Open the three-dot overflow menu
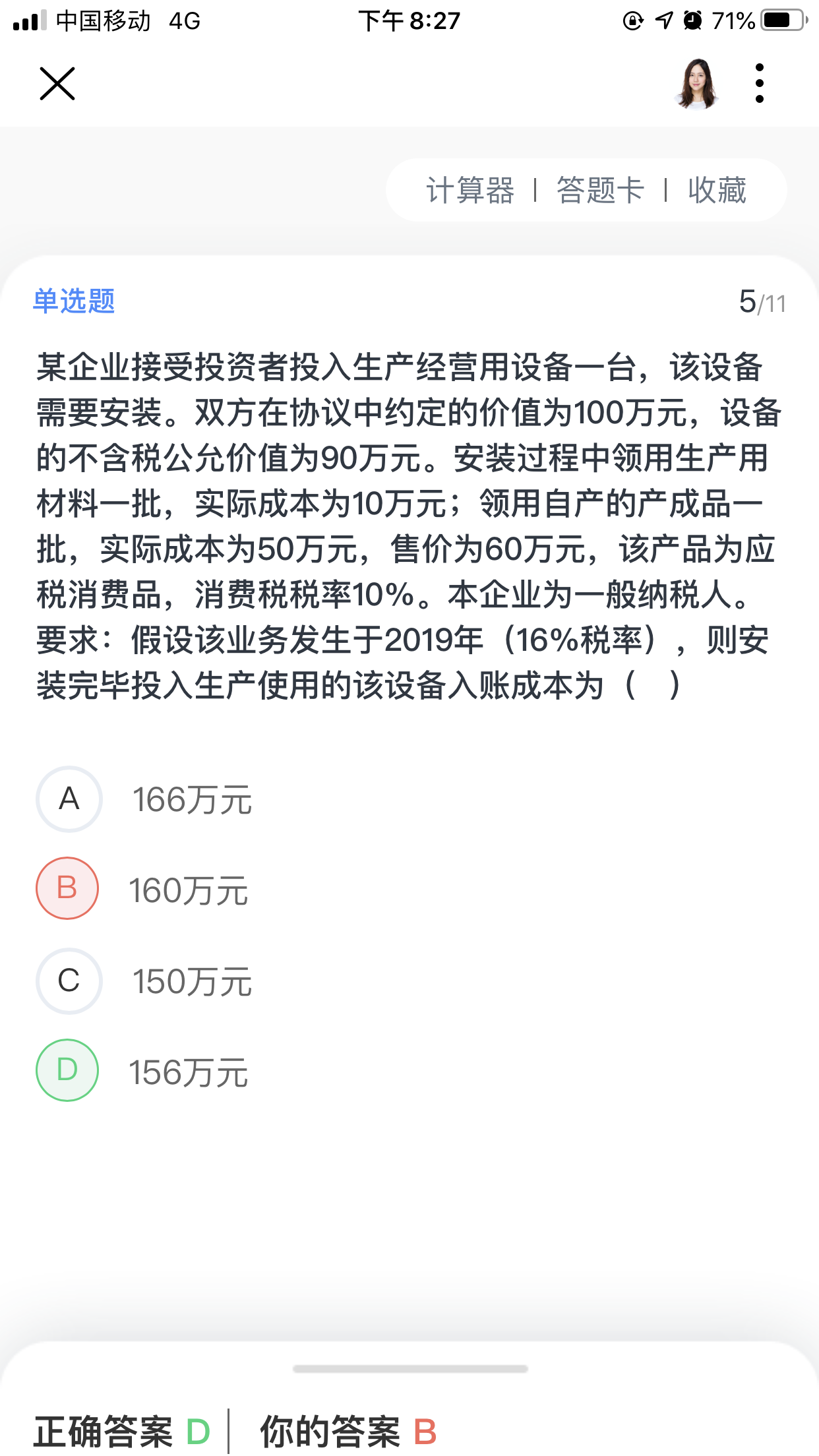This screenshot has height=1456, width=819. pos(760,84)
